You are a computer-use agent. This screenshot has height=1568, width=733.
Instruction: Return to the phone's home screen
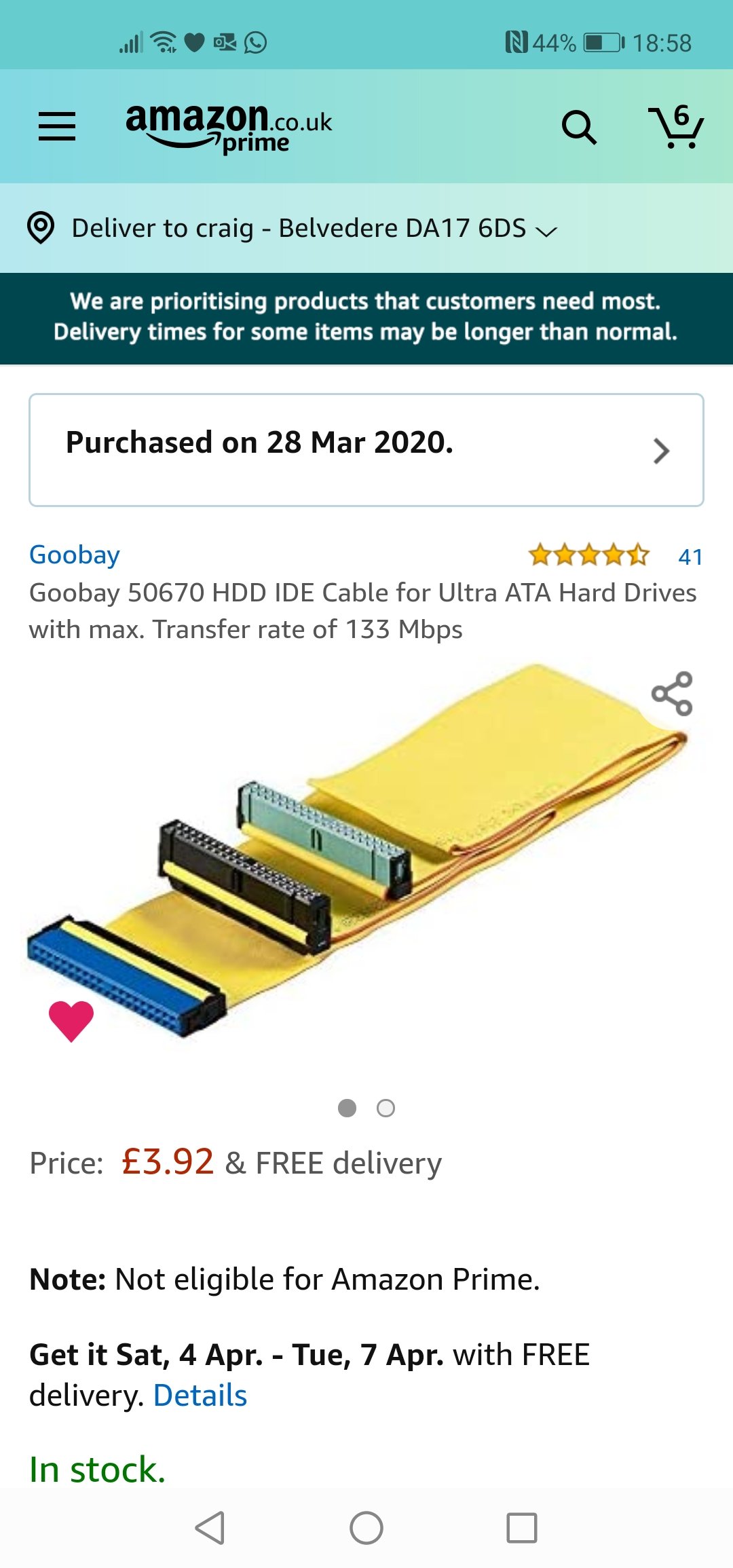[366, 1528]
